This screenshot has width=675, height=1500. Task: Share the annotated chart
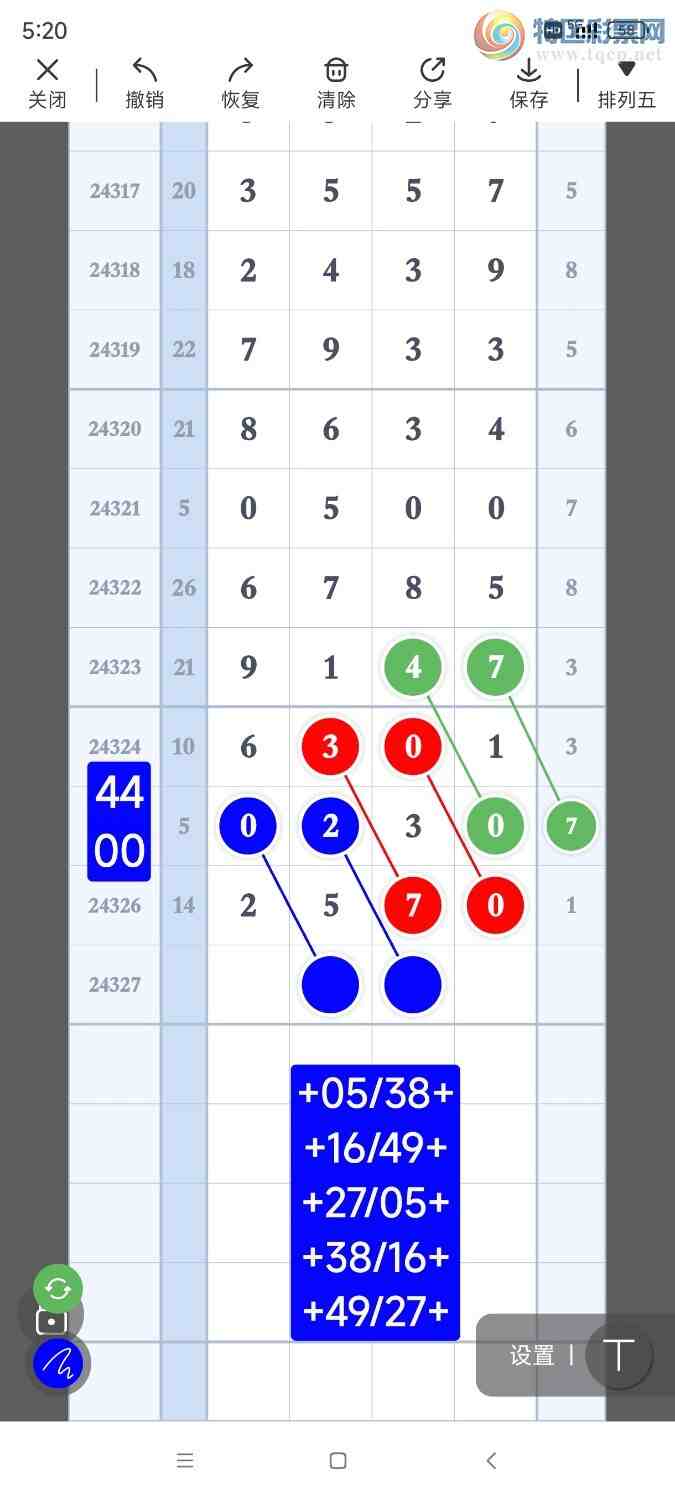[x=432, y=83]
